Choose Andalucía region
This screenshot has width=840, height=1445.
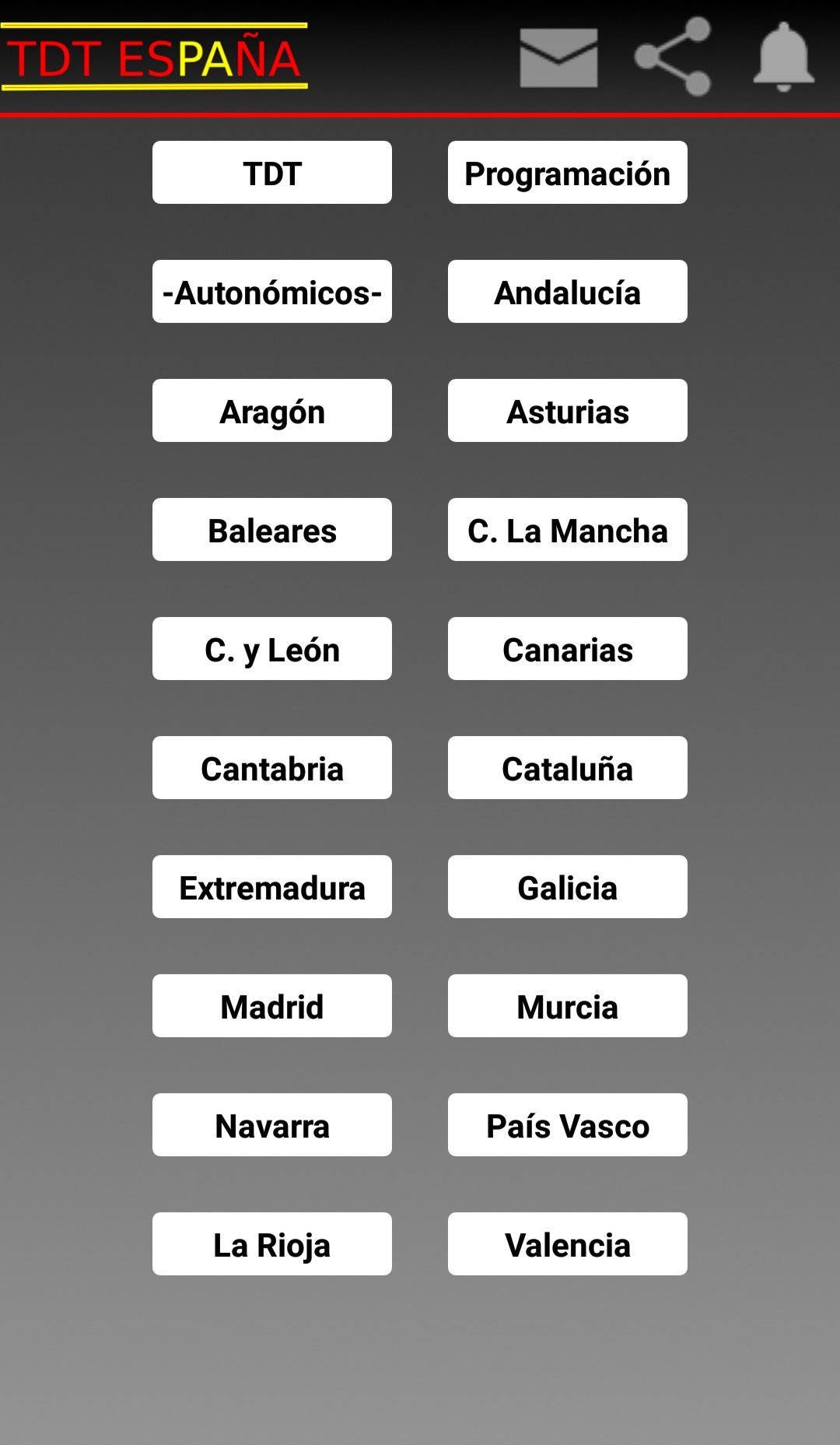[x=568, y=292]
